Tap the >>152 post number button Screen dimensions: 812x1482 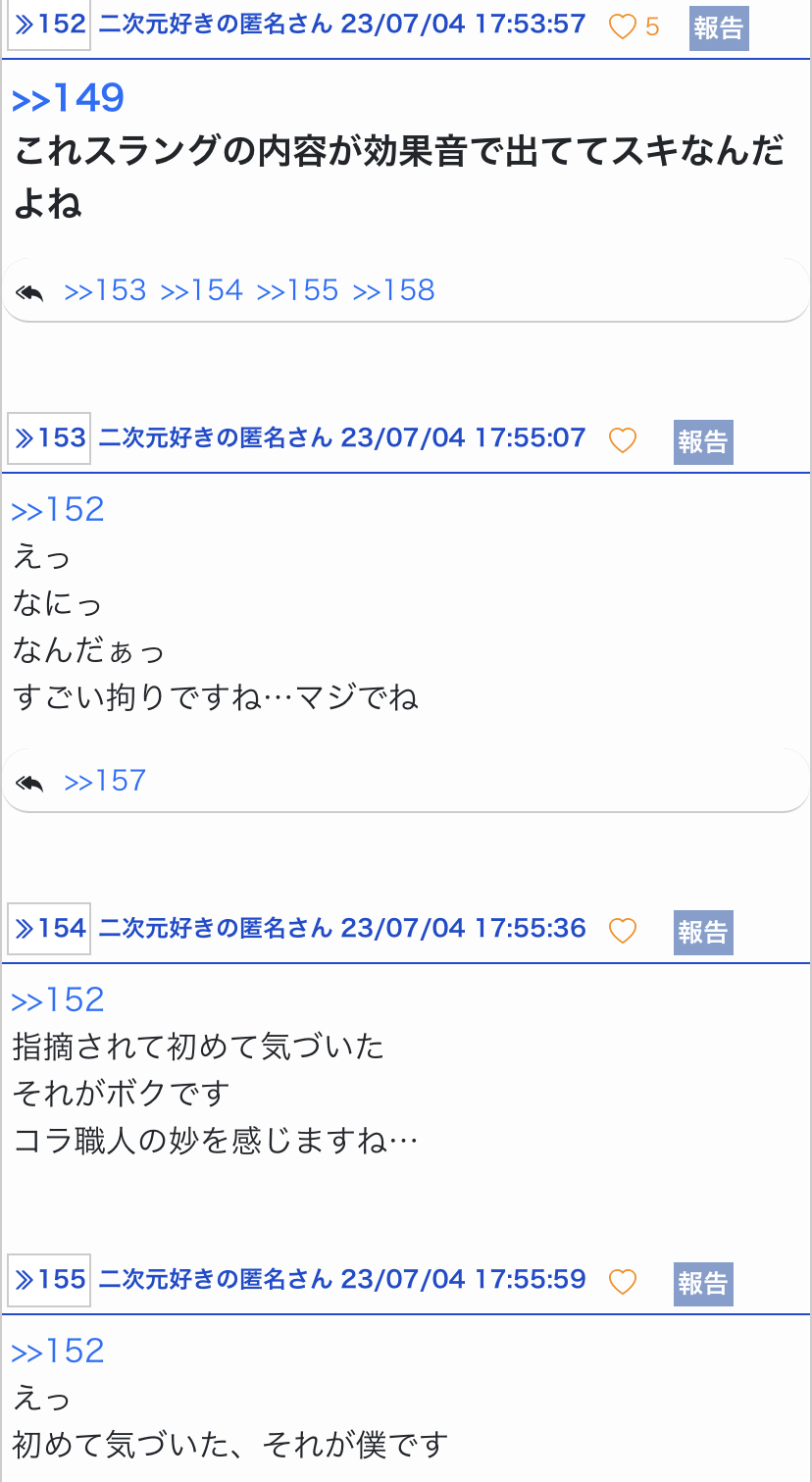49,25
